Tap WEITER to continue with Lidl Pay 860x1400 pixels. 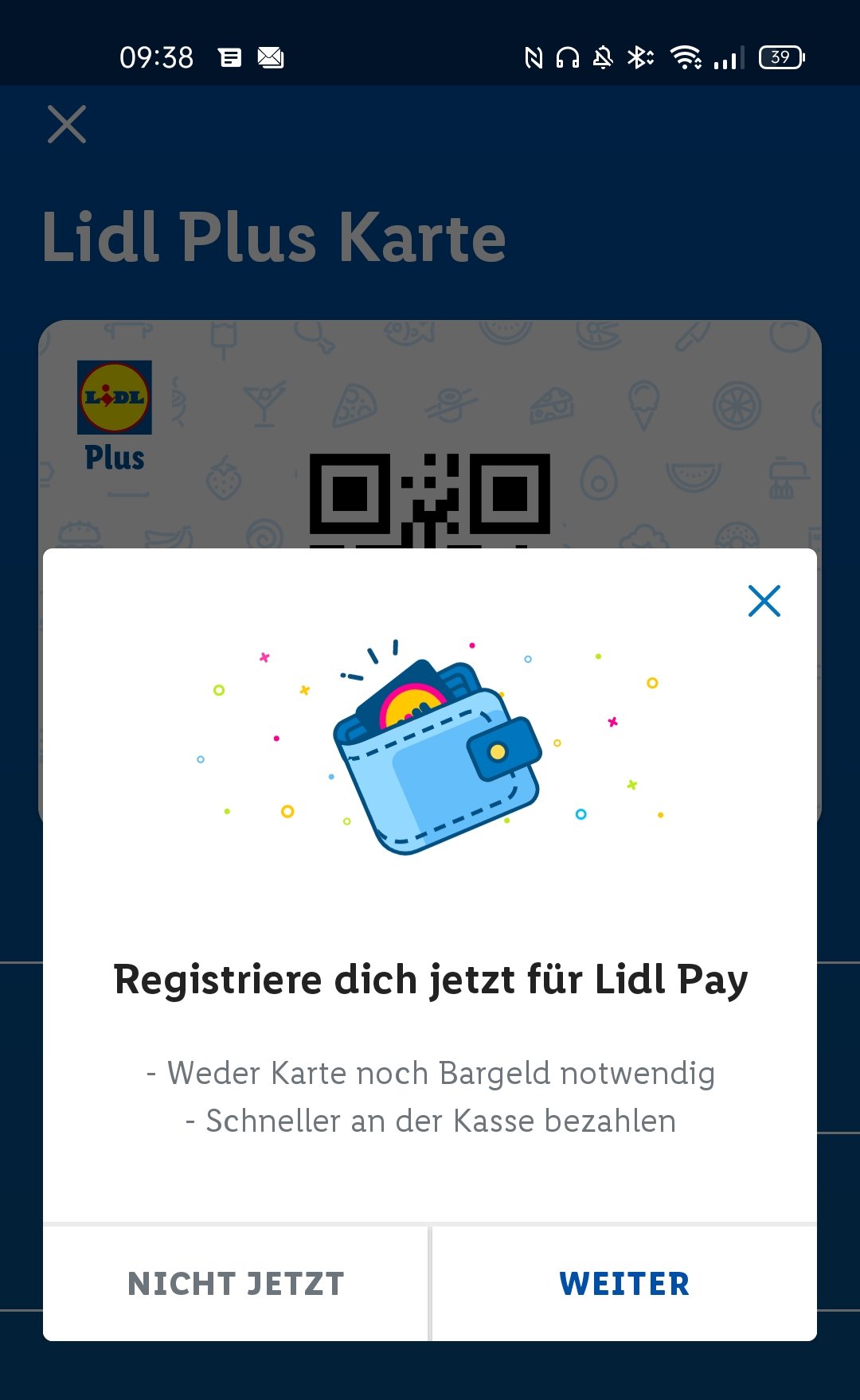tap(624, 1284)
